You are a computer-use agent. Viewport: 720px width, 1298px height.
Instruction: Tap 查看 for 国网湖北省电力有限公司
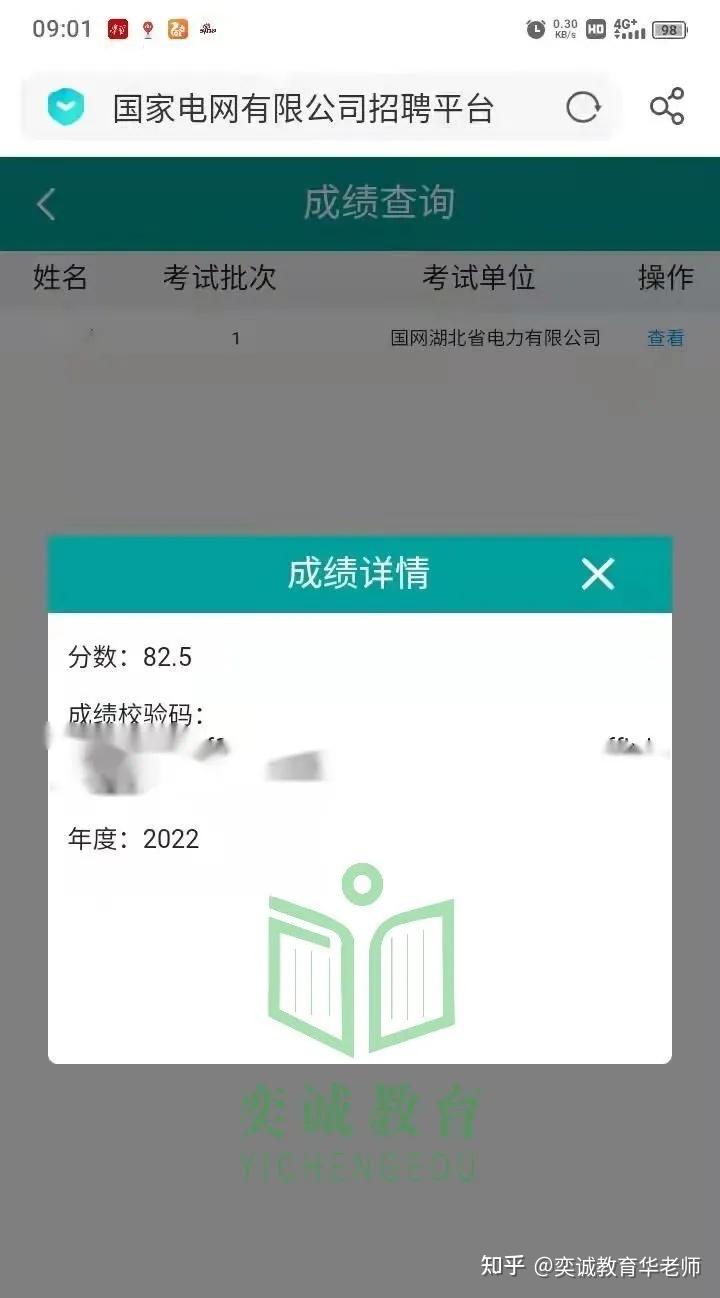pos(665,338)
